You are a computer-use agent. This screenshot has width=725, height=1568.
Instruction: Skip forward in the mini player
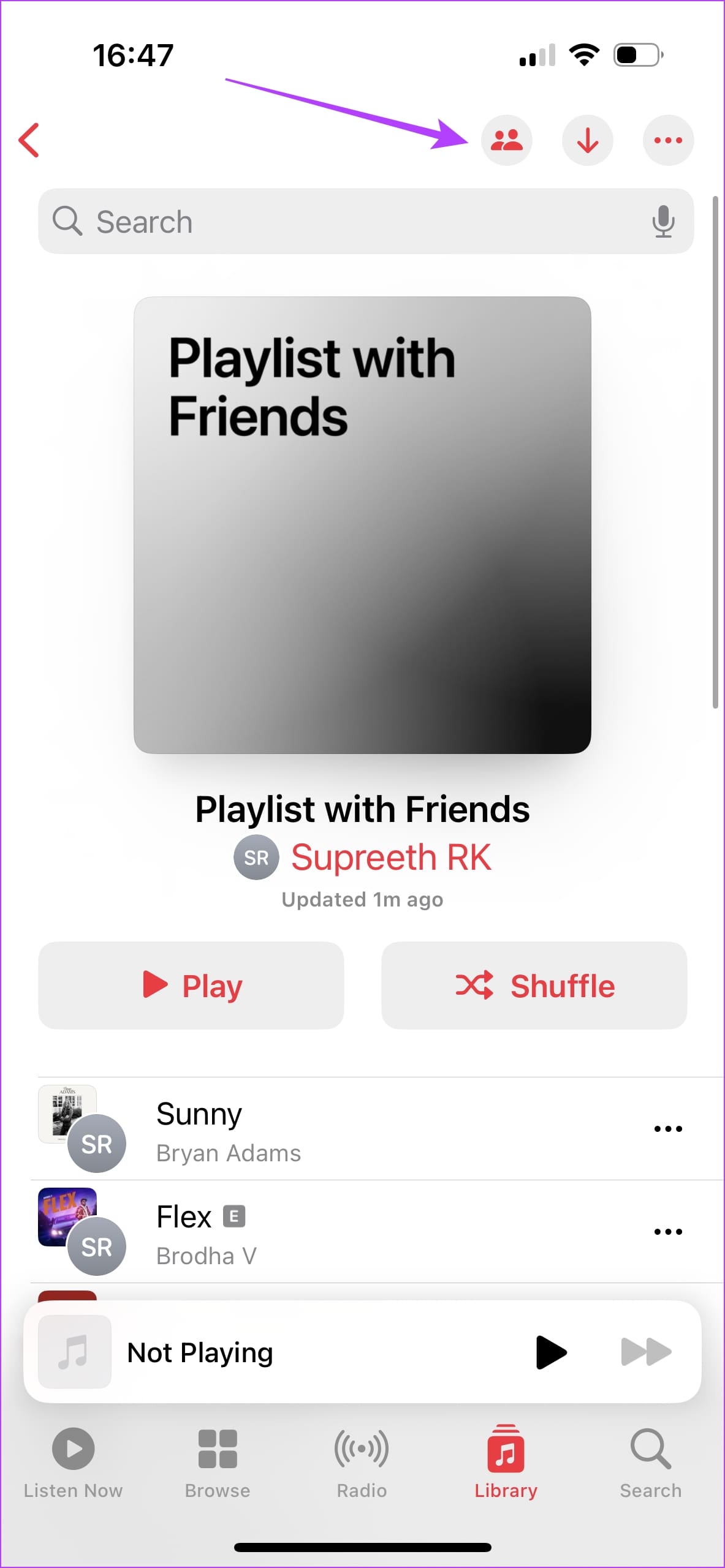(x=646, y=1352)
